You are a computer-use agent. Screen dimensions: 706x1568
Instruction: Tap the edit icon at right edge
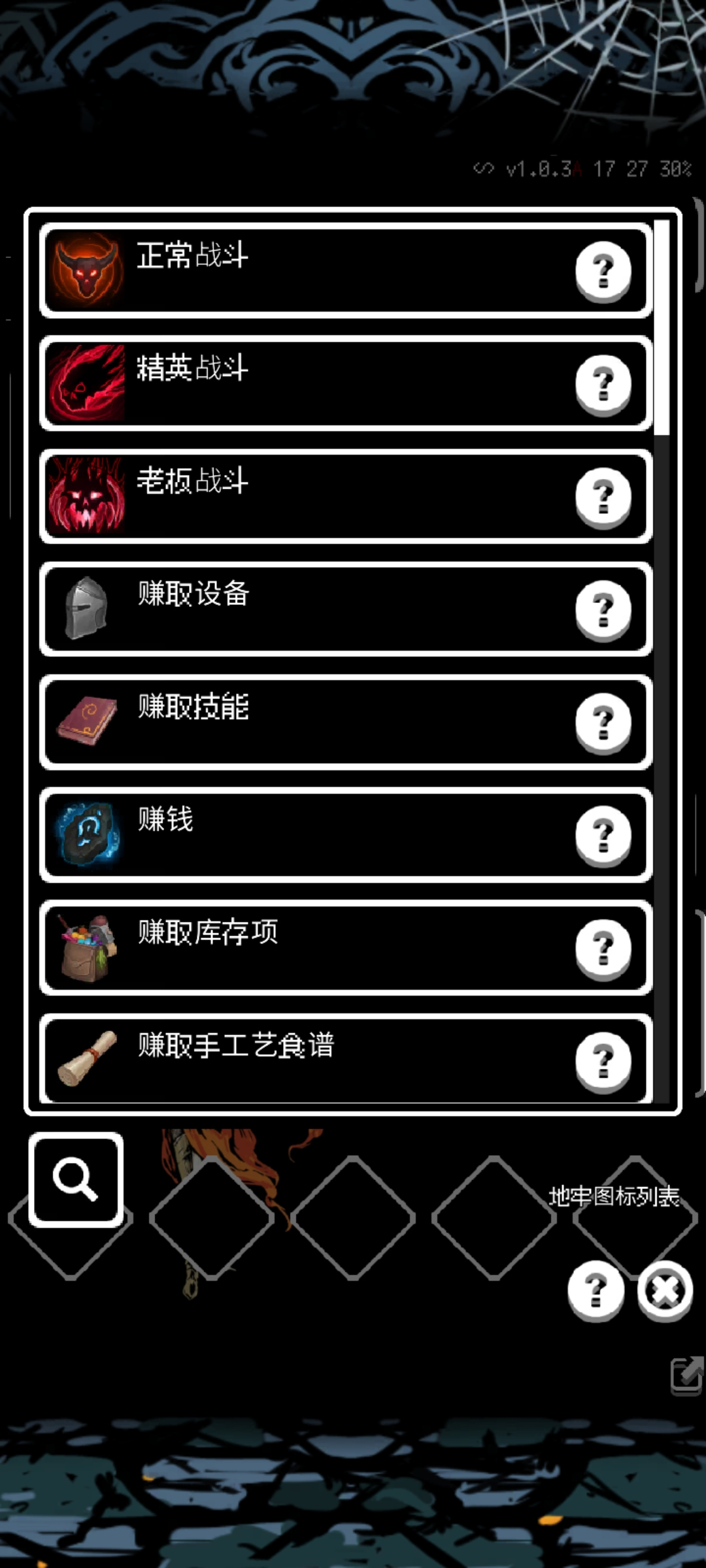[686, 1374]
